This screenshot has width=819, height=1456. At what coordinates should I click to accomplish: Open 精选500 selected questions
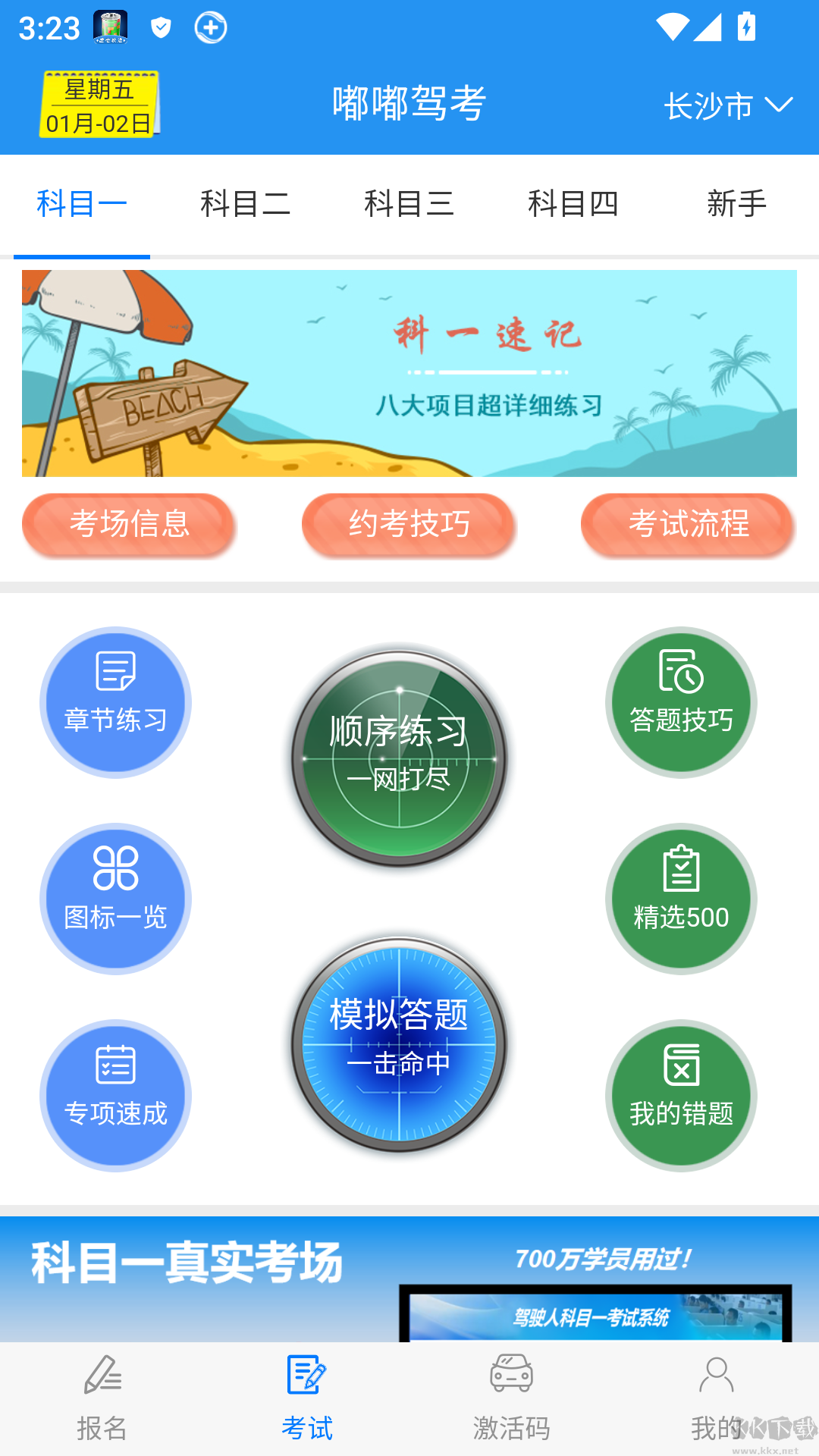(681, 898)
